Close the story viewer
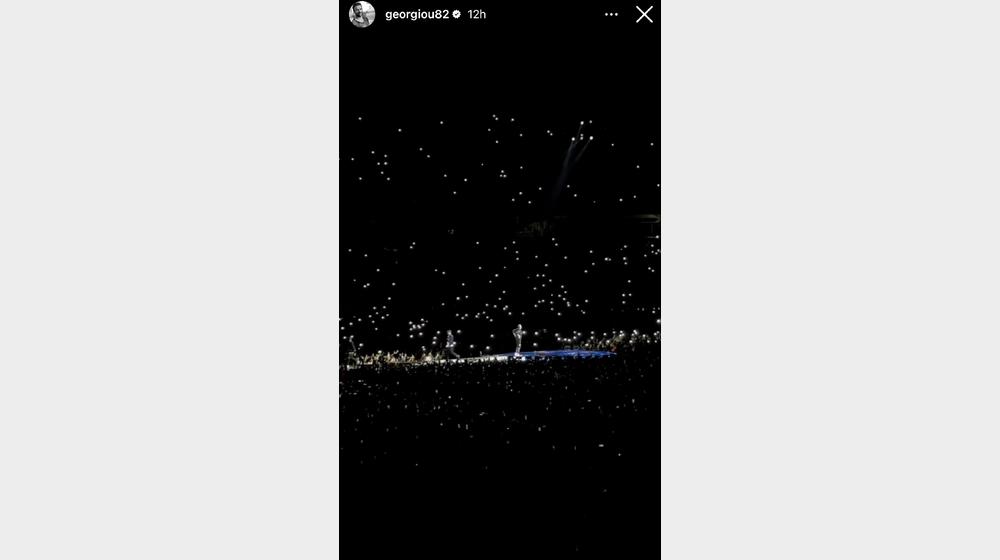Image resolution: width=1000 pixels, height=560 pixels. (x=644, y=15)
